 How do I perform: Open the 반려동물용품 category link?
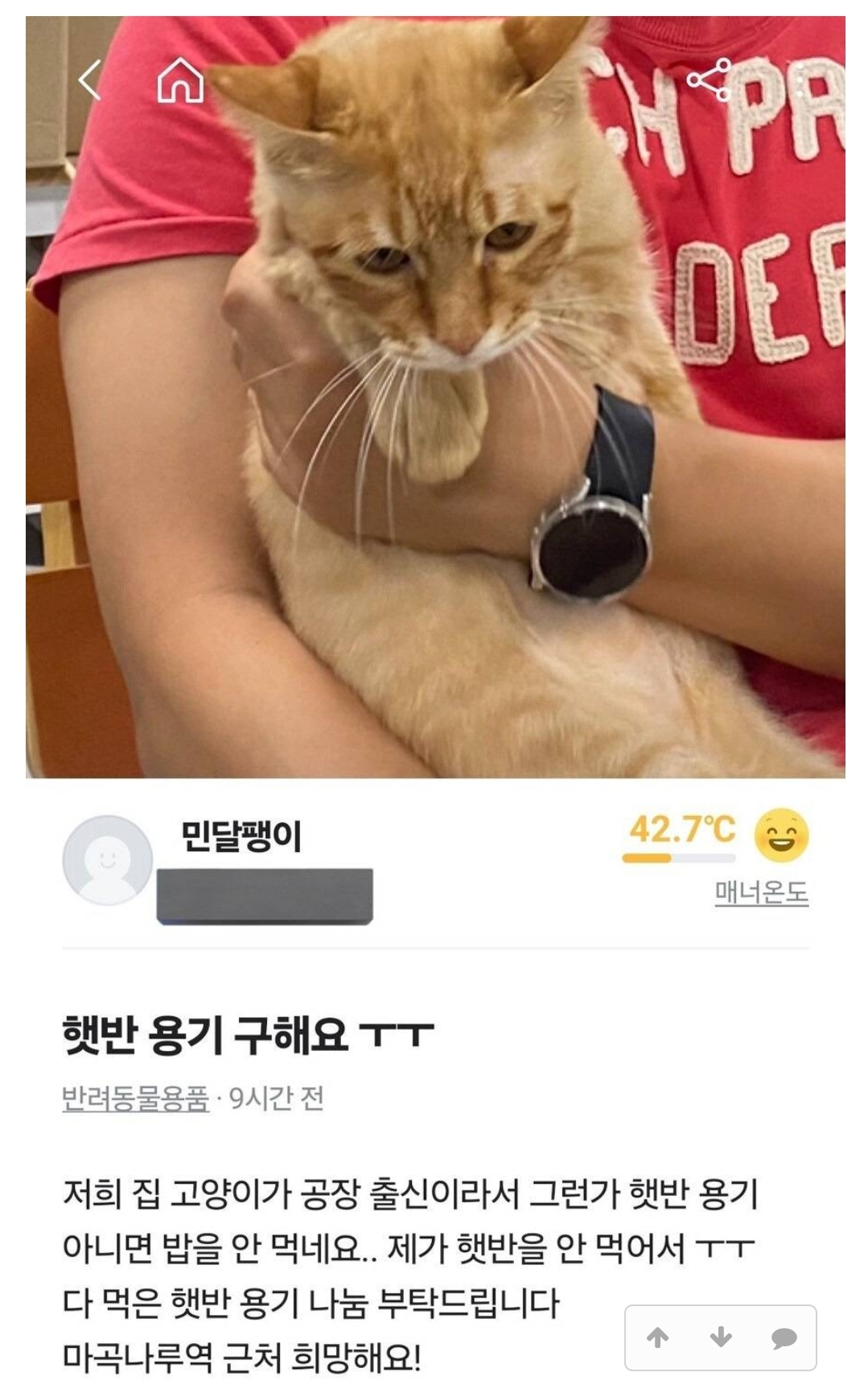pos(135,1098)
